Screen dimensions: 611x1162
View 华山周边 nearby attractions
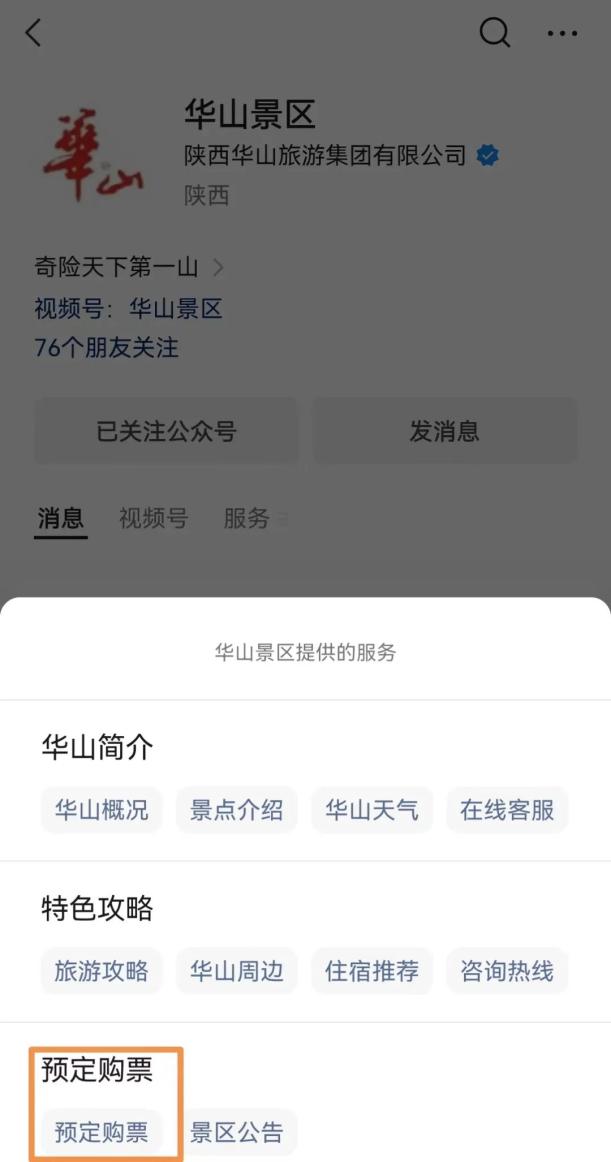(x=237, y=970)
